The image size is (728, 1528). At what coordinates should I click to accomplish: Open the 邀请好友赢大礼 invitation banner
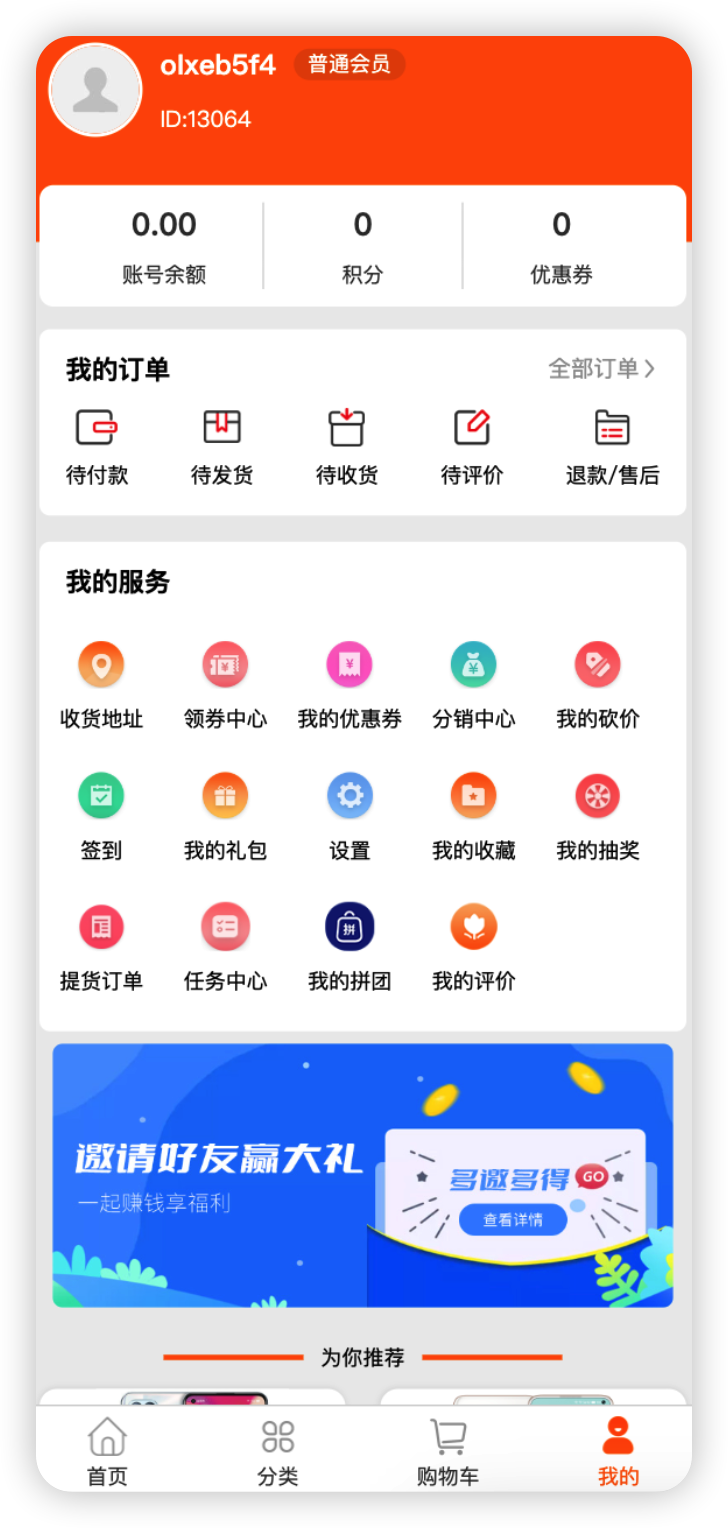point(362,1175)
